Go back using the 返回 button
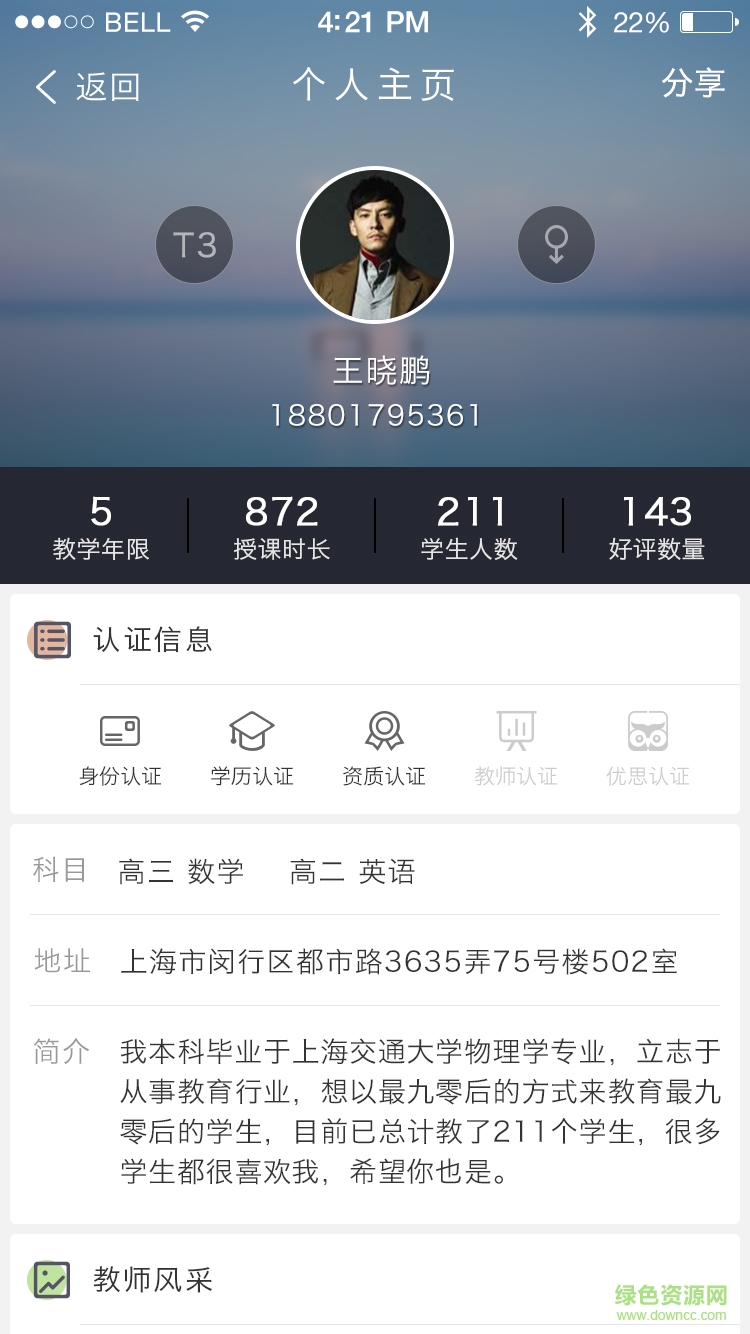 (x=88, y=87)
